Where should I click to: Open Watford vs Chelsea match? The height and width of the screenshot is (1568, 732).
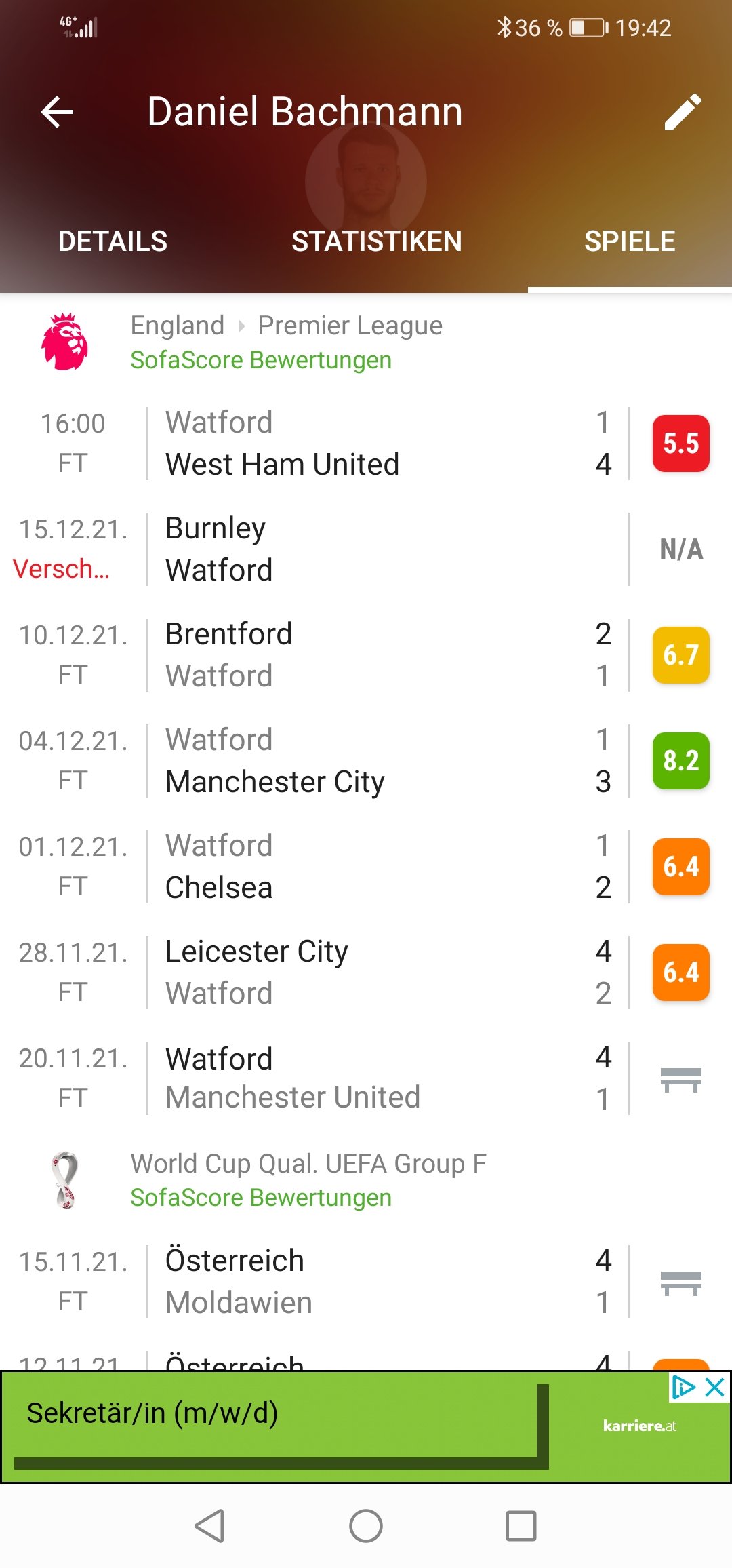click(x=366, y=867)
